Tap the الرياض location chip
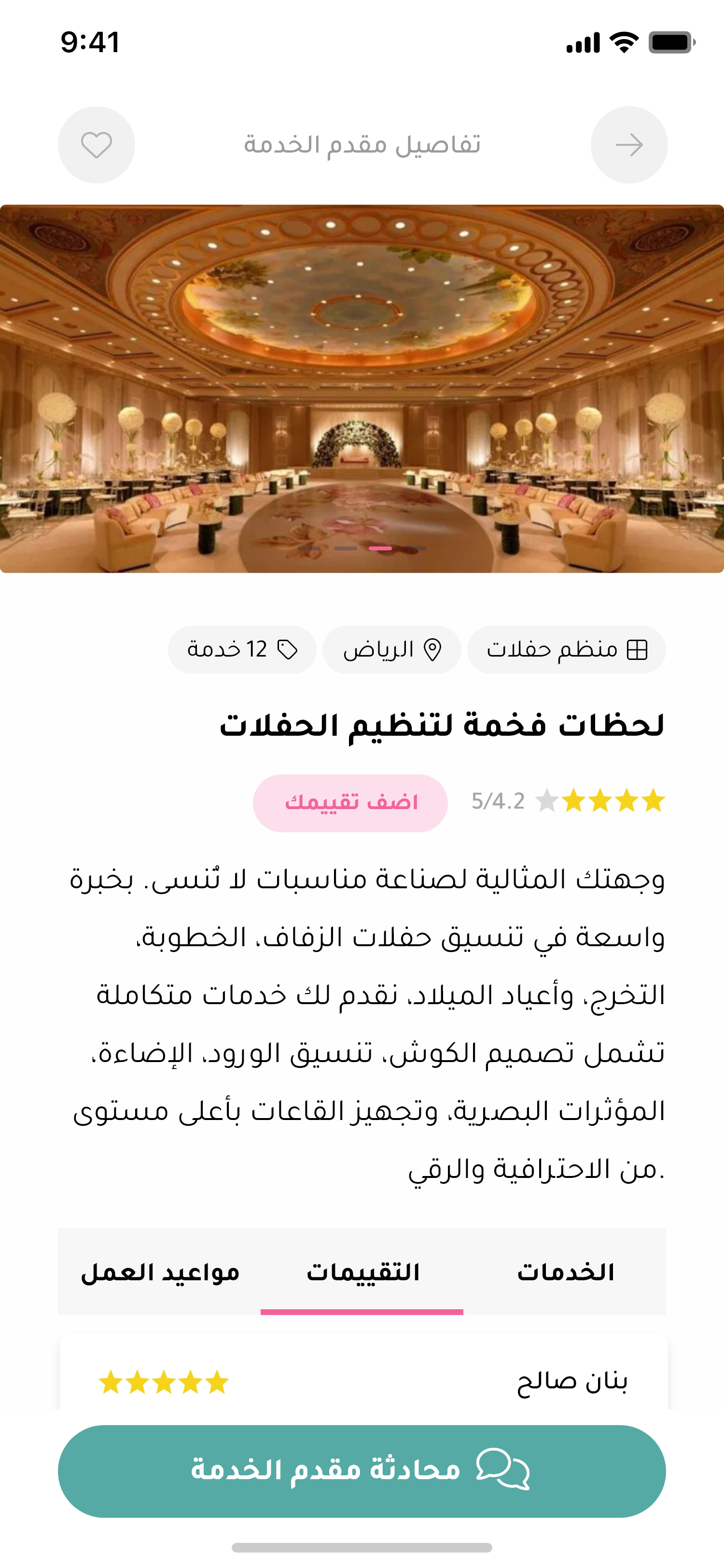 pos(391,649)
